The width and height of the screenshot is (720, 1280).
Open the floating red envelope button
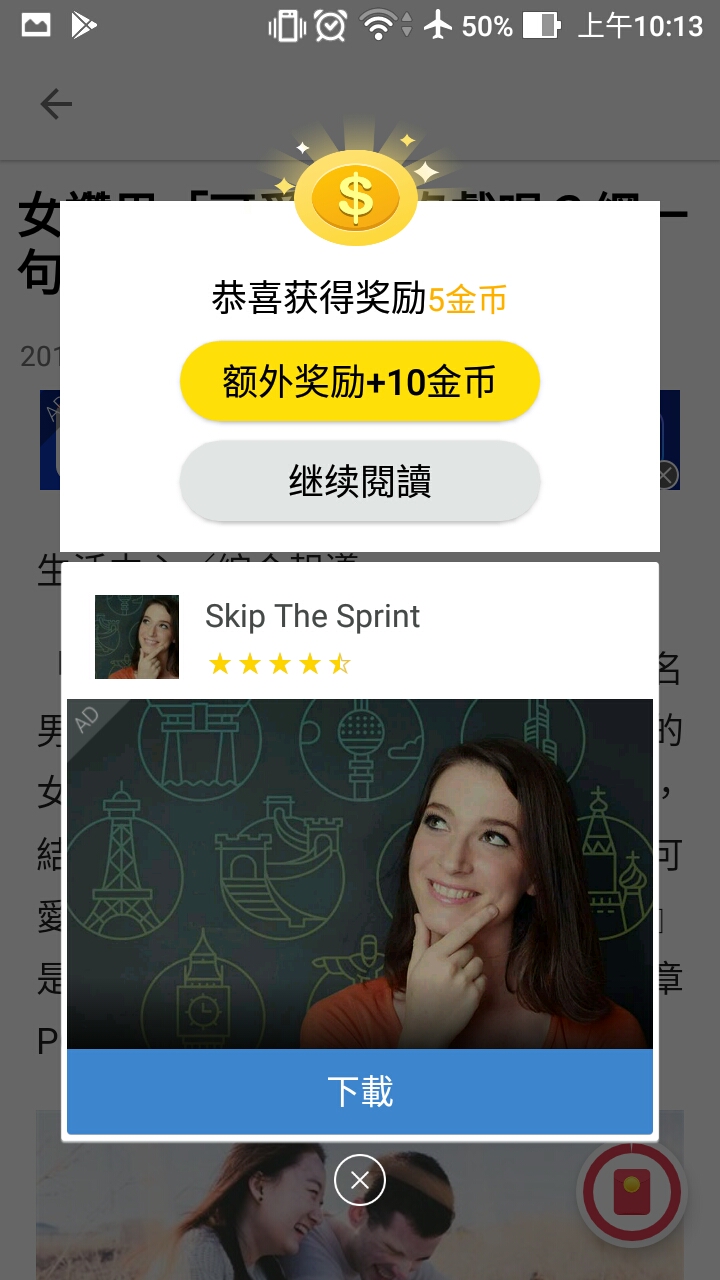(x=632, y=1193)
